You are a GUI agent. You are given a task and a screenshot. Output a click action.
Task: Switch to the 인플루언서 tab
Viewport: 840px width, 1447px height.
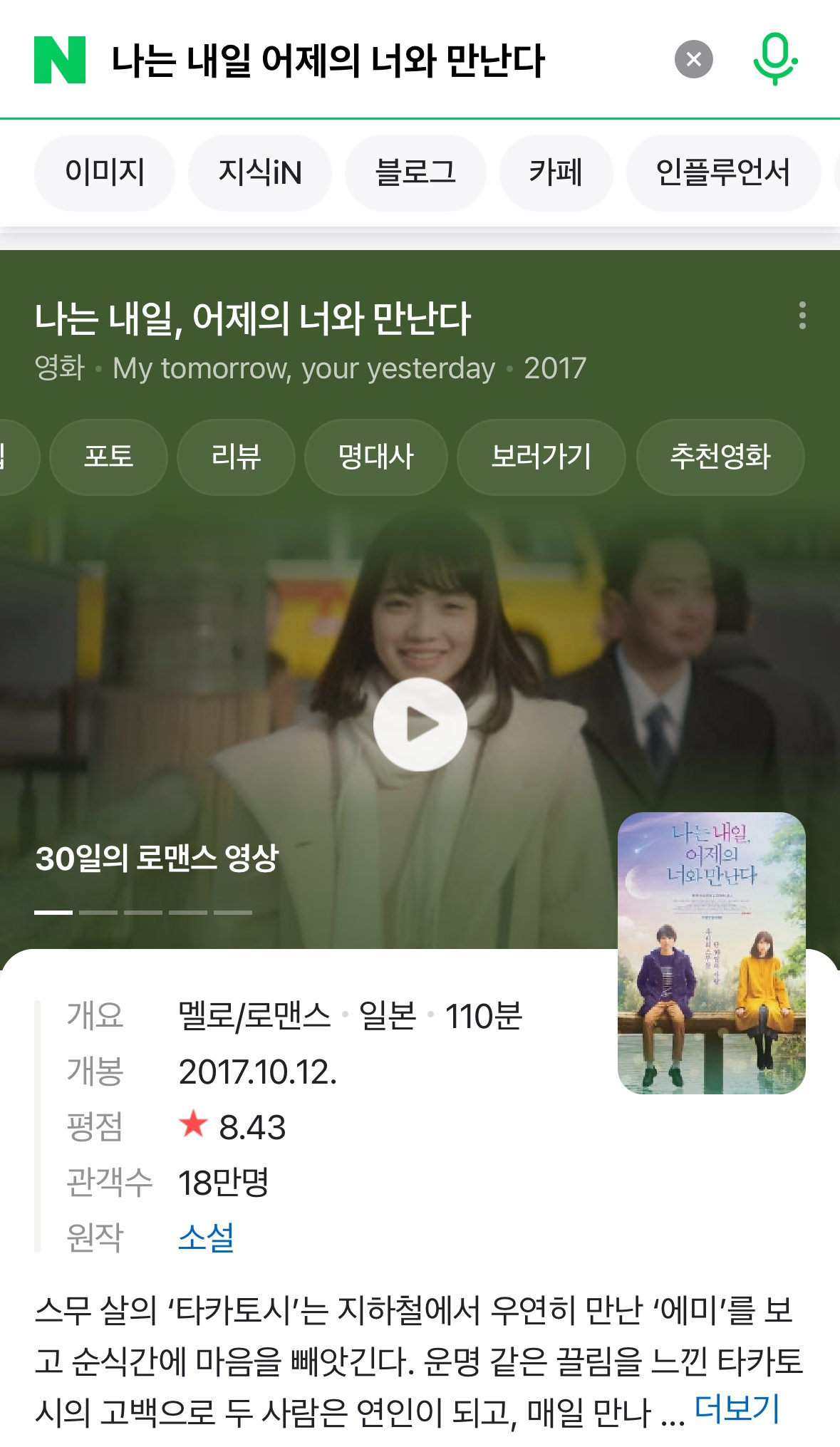click(x=723, y=173)
